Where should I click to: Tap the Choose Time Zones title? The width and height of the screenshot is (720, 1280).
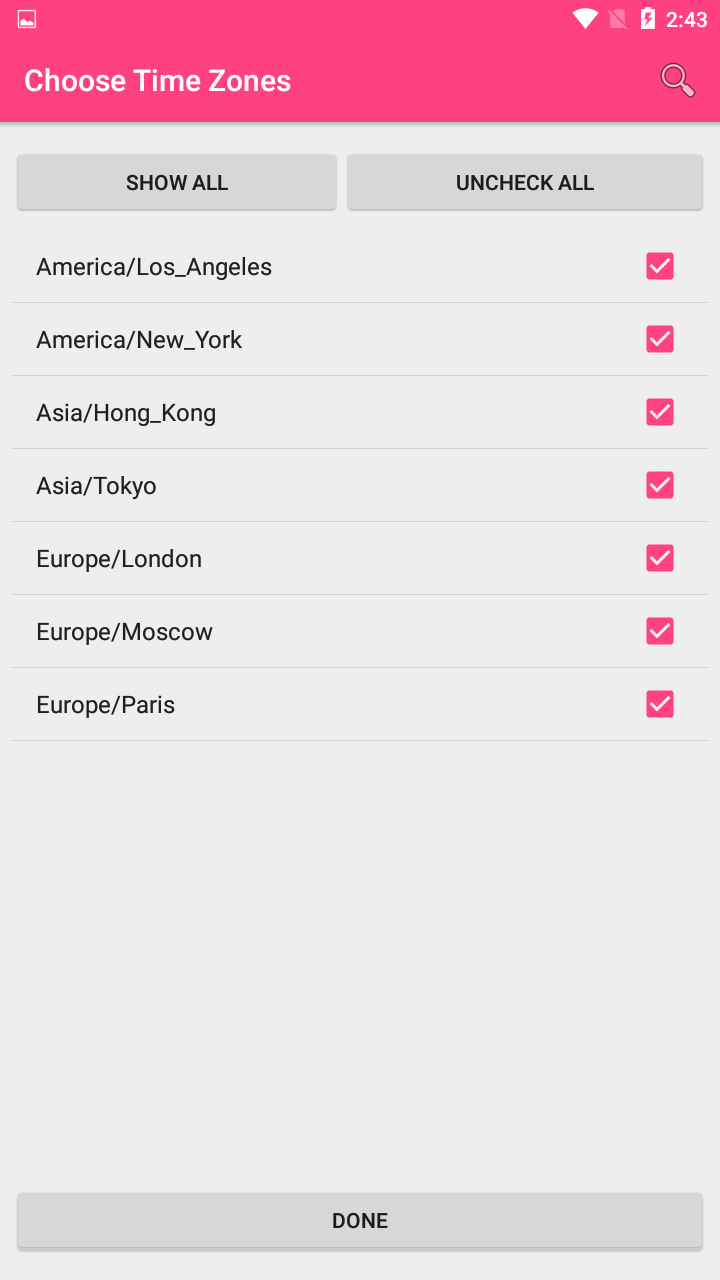point(157,80)
